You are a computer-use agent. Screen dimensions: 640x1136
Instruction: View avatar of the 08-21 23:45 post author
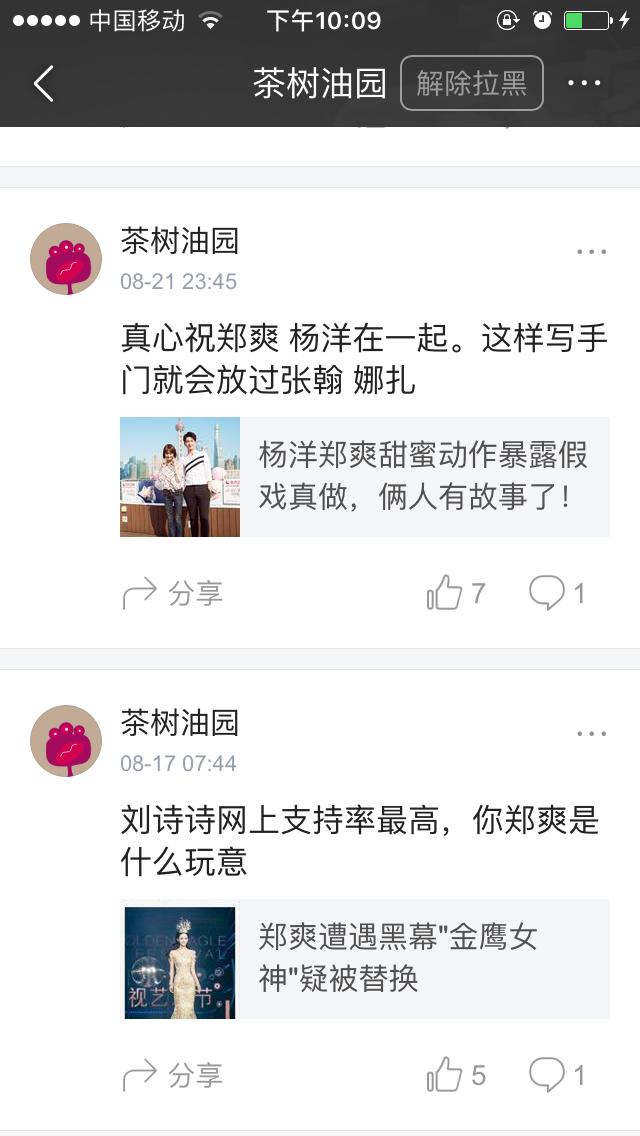[x=66, y=259]
